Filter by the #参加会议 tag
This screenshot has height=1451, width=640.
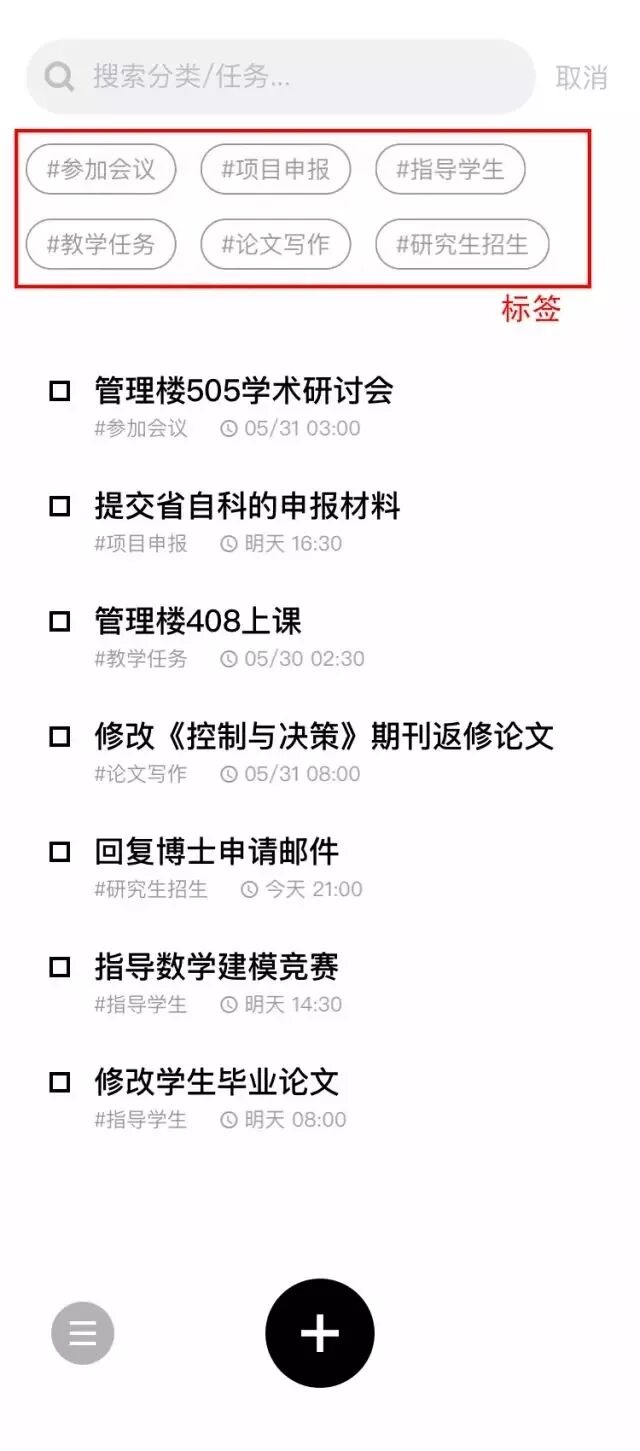pos(101,169)
